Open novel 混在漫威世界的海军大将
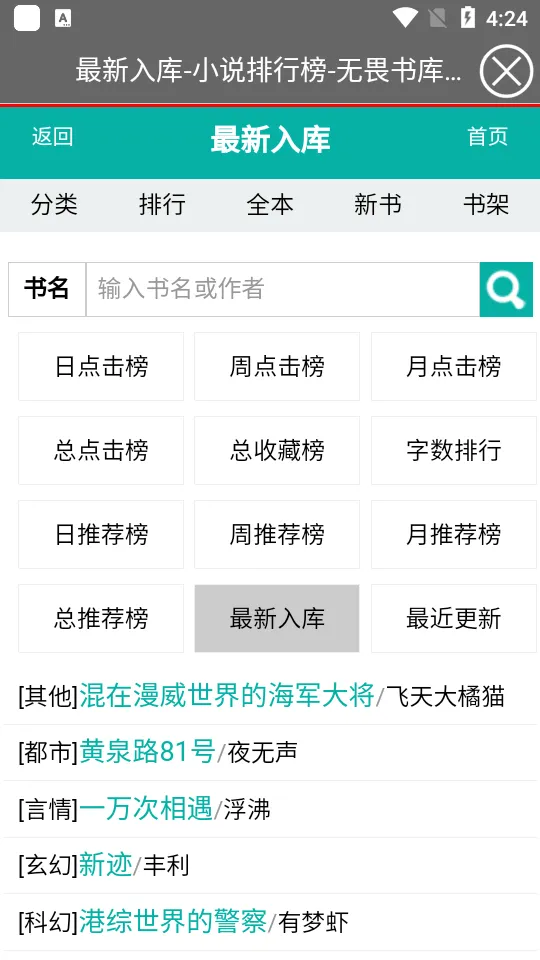Image resolution: width=540 pixels, height=960 pixels. [227, 696]
